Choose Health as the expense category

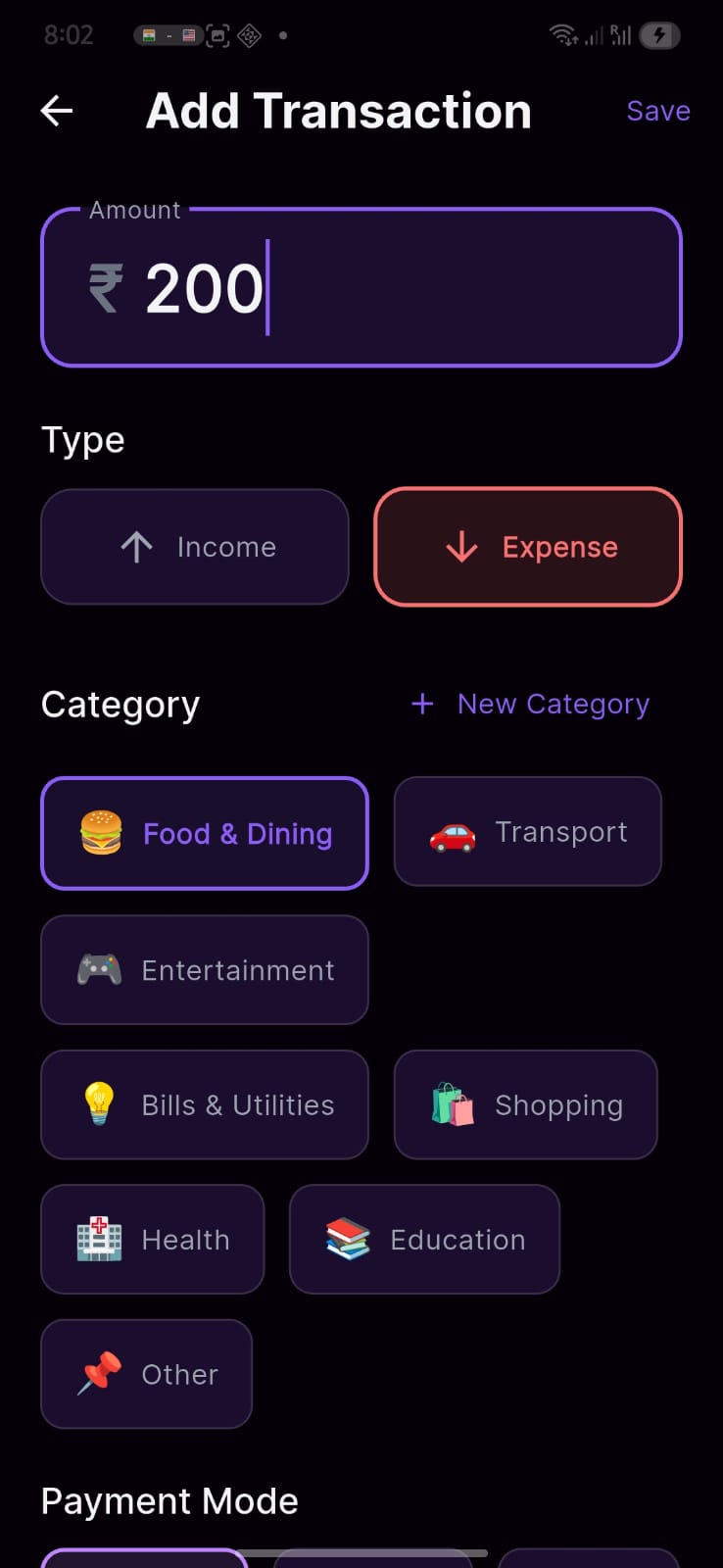[152, 1239]
